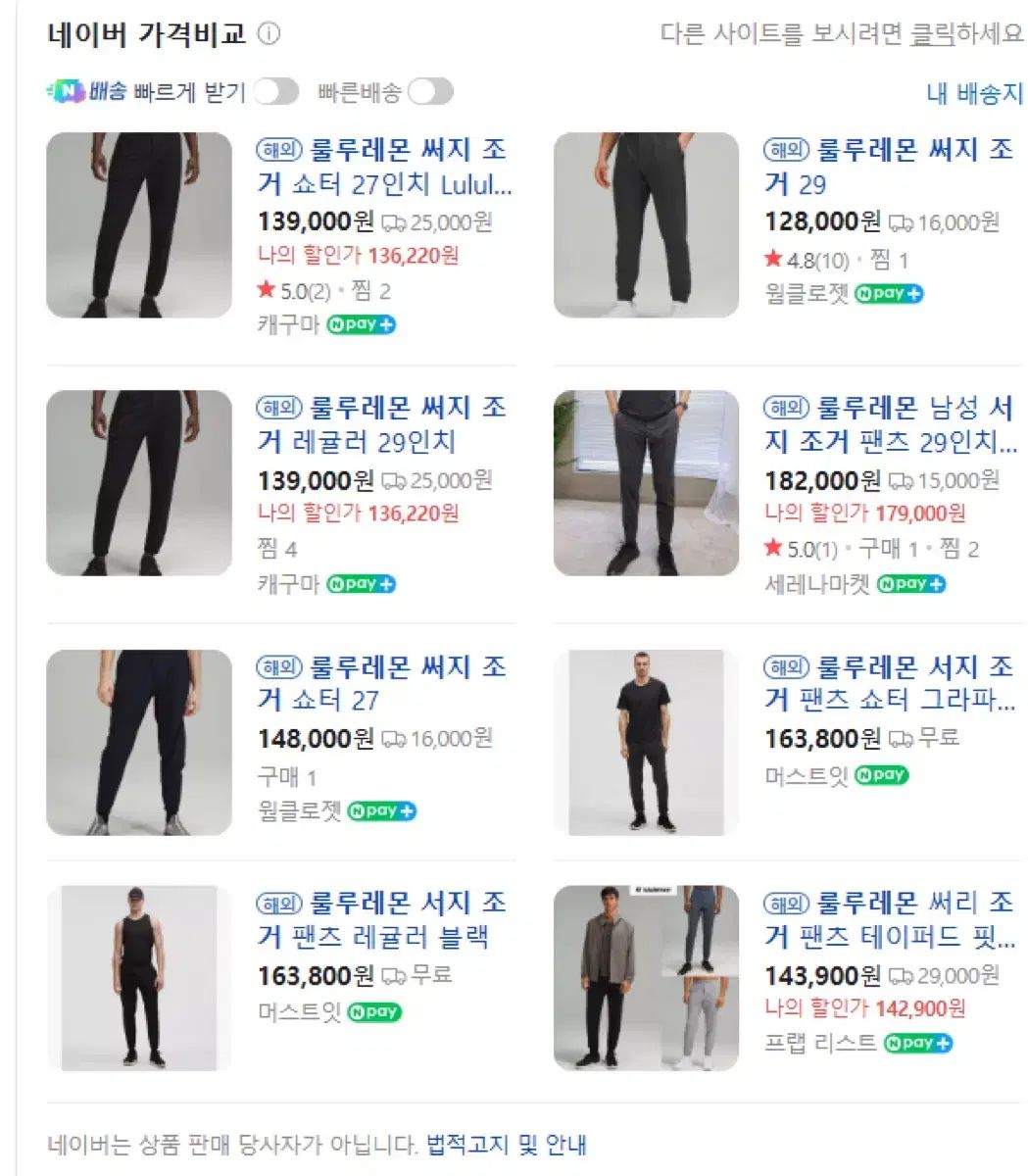Open the Naver price comparison info icon
The height and width of the screenshot is (1176, 1028).
pyautogui.click(x=269, y=34)
